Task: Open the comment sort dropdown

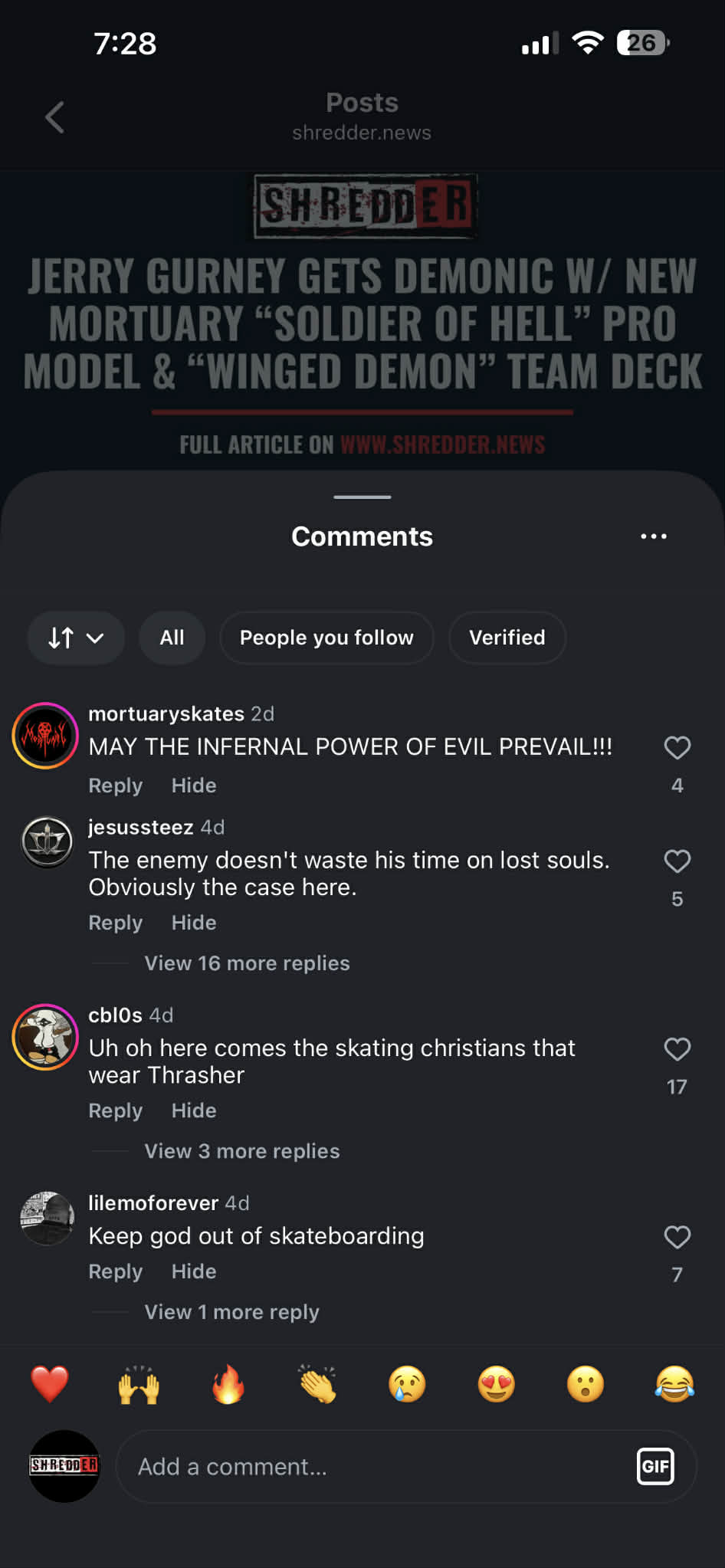Action: (x=76, y=638)
